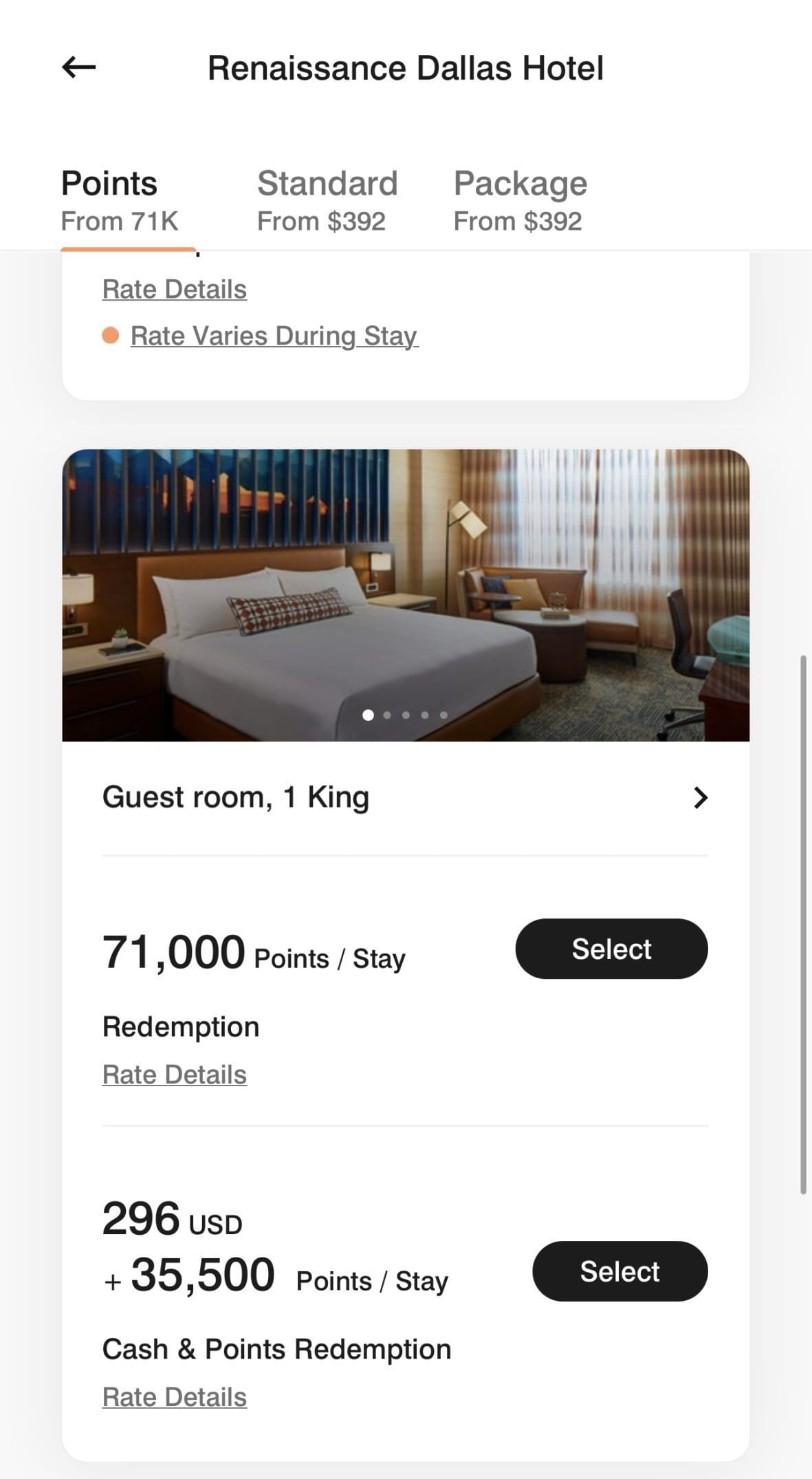
Task: Click the middle carousel dot
Action: pos(406,715)
